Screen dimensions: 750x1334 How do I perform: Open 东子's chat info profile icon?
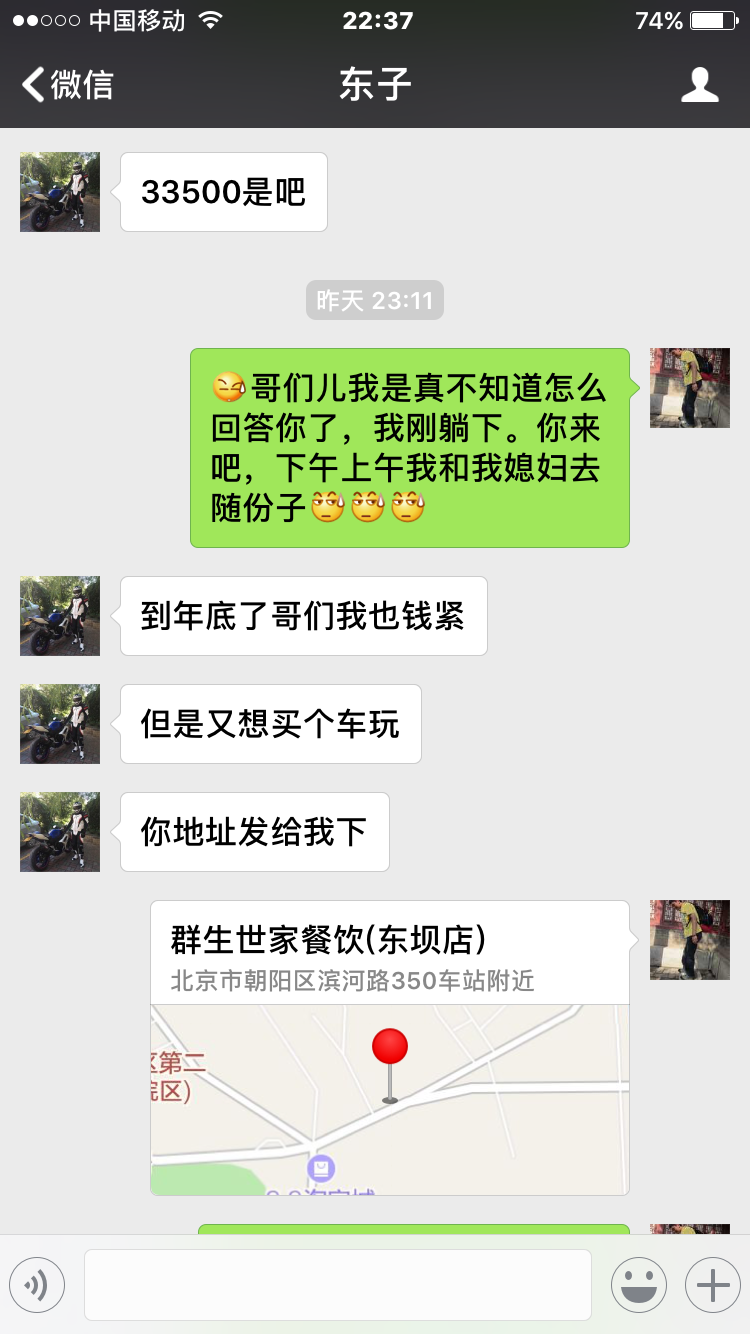point(699,85)
